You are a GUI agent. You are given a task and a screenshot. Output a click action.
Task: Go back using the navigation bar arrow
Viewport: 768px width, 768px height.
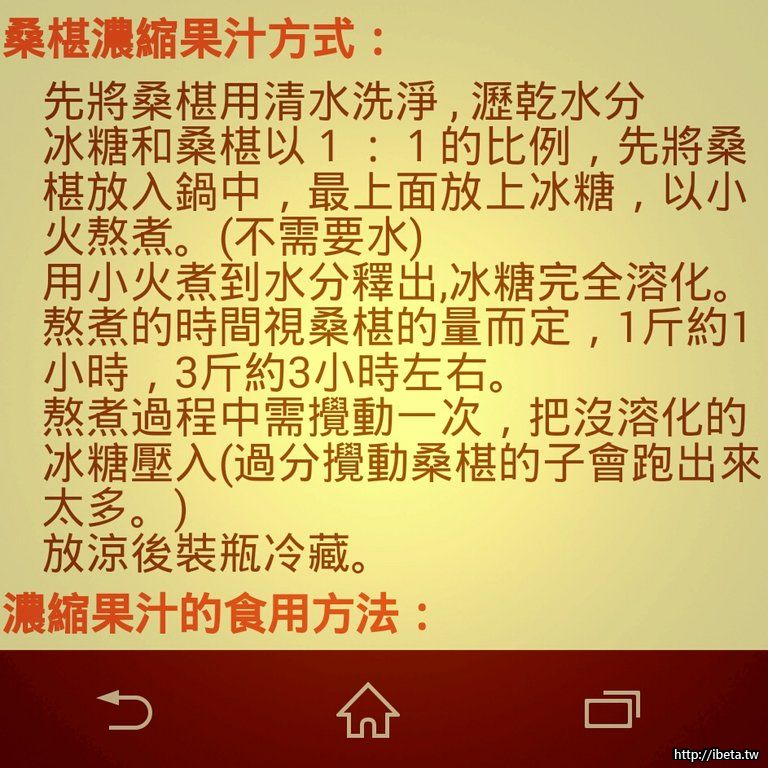point(125,709)
